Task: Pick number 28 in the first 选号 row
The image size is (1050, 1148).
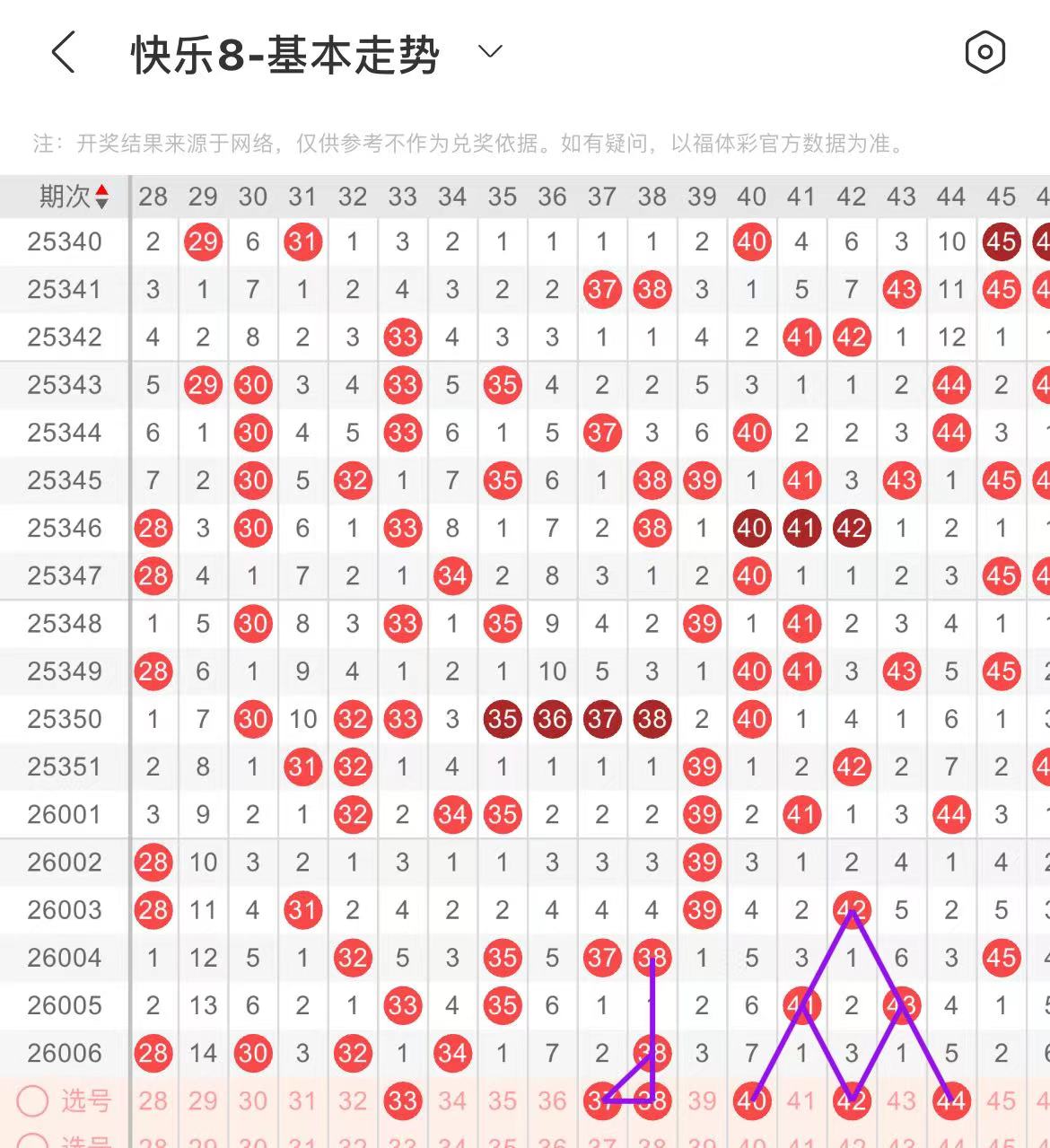Action: tap(153, 1100)
